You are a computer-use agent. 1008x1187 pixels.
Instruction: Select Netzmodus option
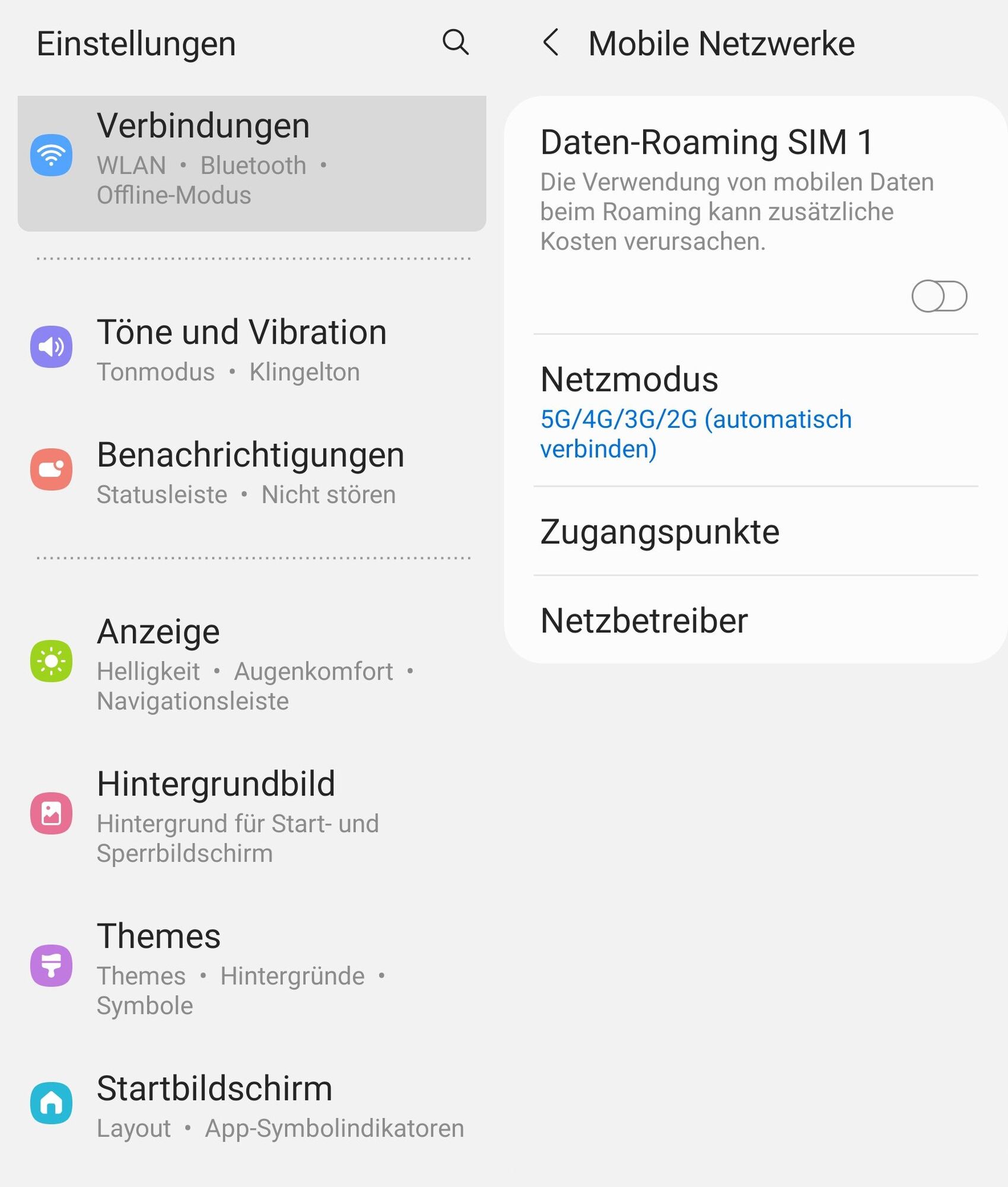click(x=755, y=411)
